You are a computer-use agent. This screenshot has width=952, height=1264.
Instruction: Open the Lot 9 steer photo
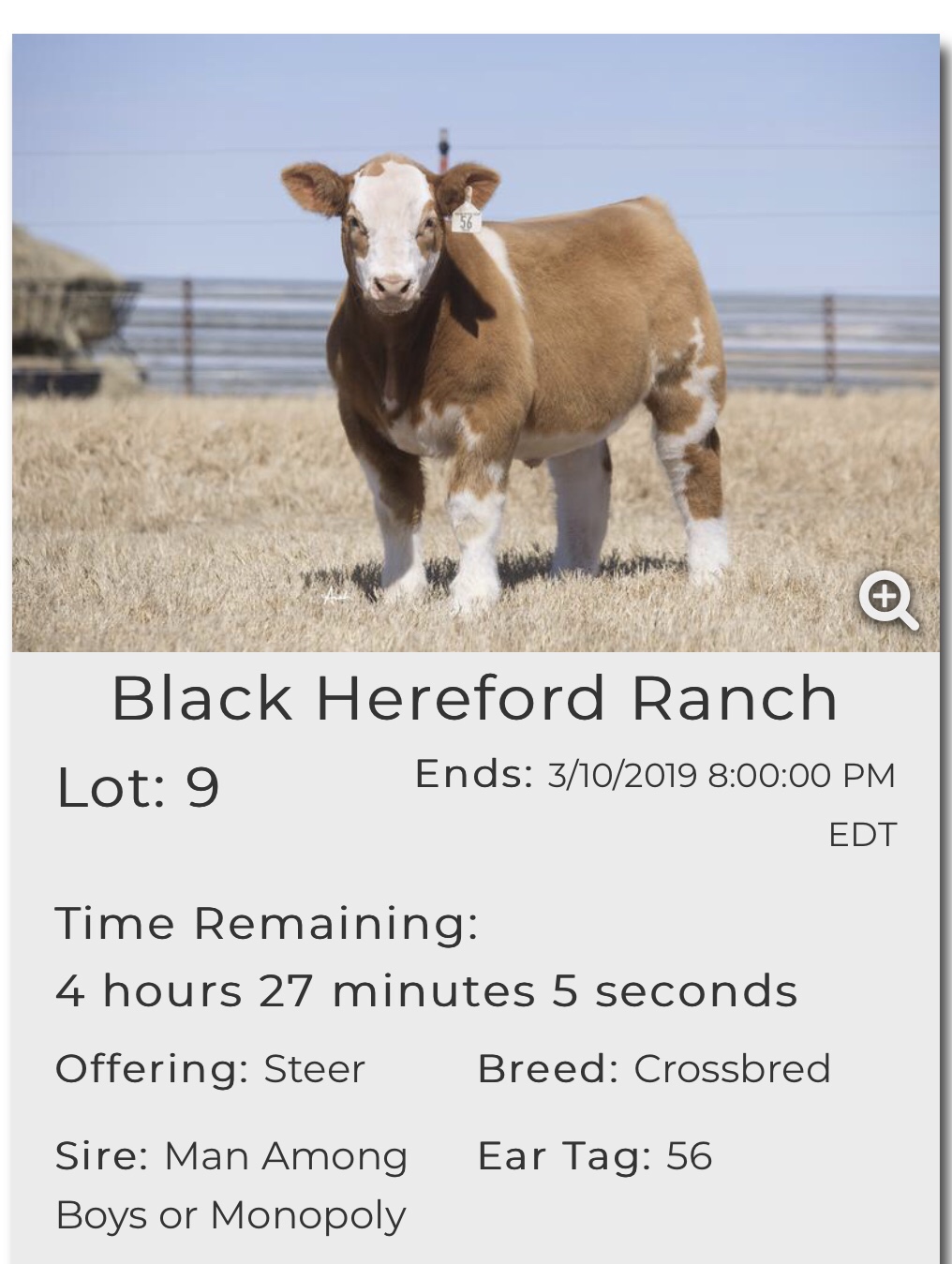click(475, 343)
